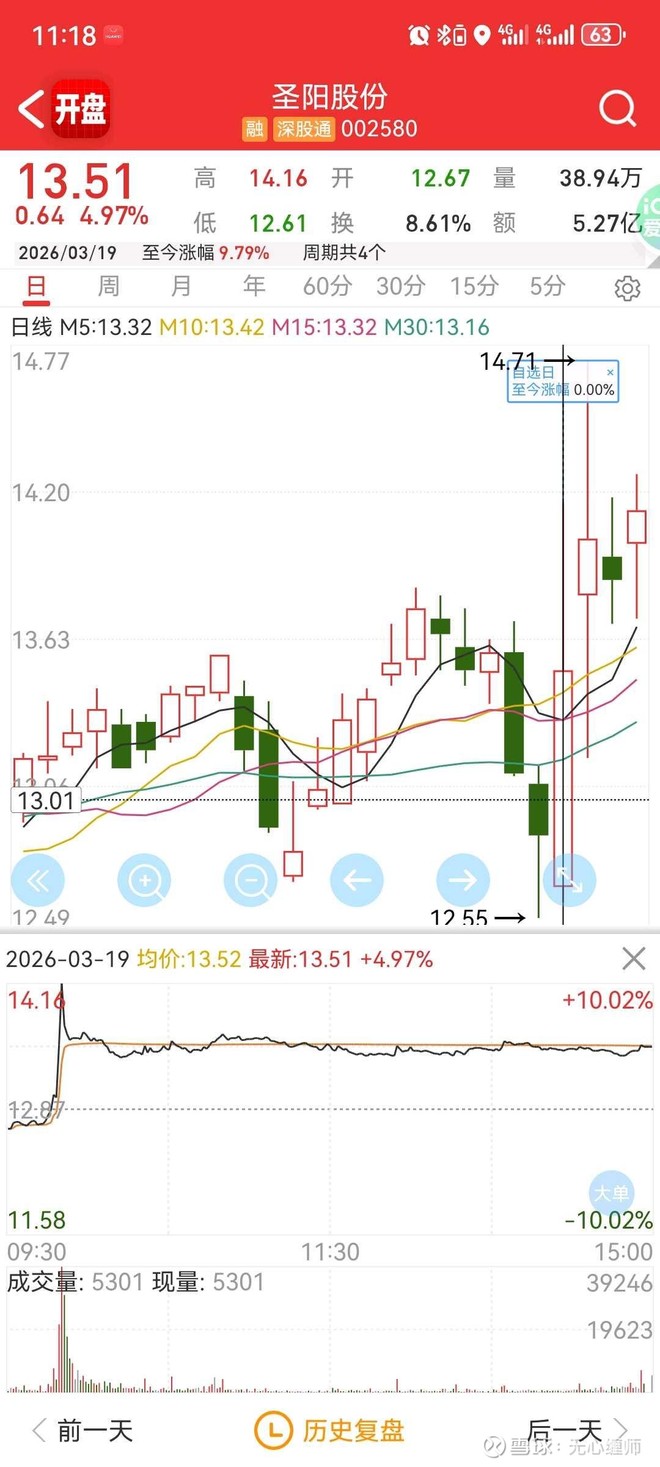Go to the previous day 前一天
The width and height of the screenshot is (660, 1467).
pyautogui.click(x=82, y=1431)
